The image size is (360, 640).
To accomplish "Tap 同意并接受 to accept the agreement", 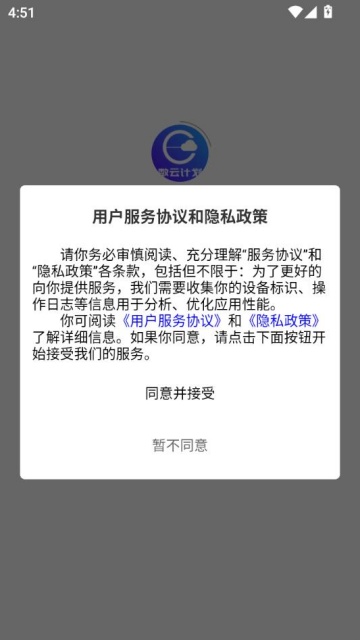I will 180,393.
